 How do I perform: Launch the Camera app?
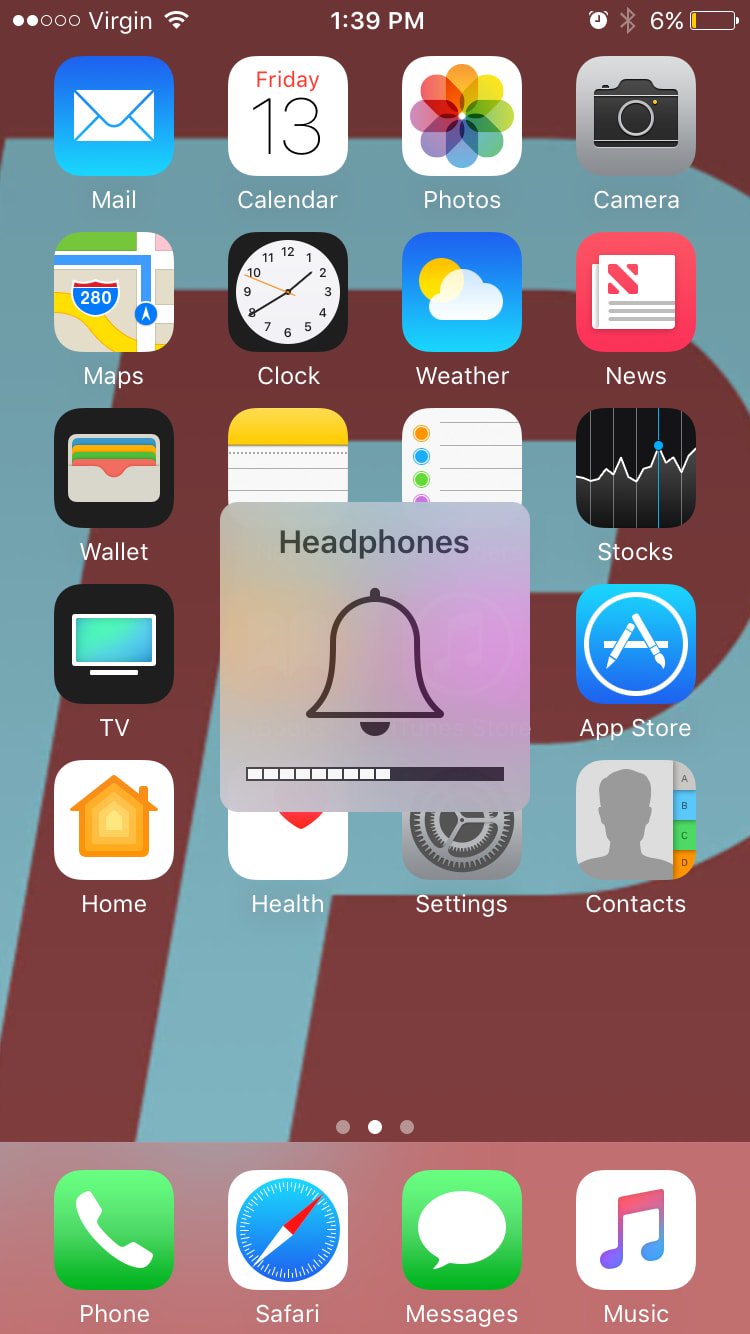pyautogui.click(x=636, y=116)
